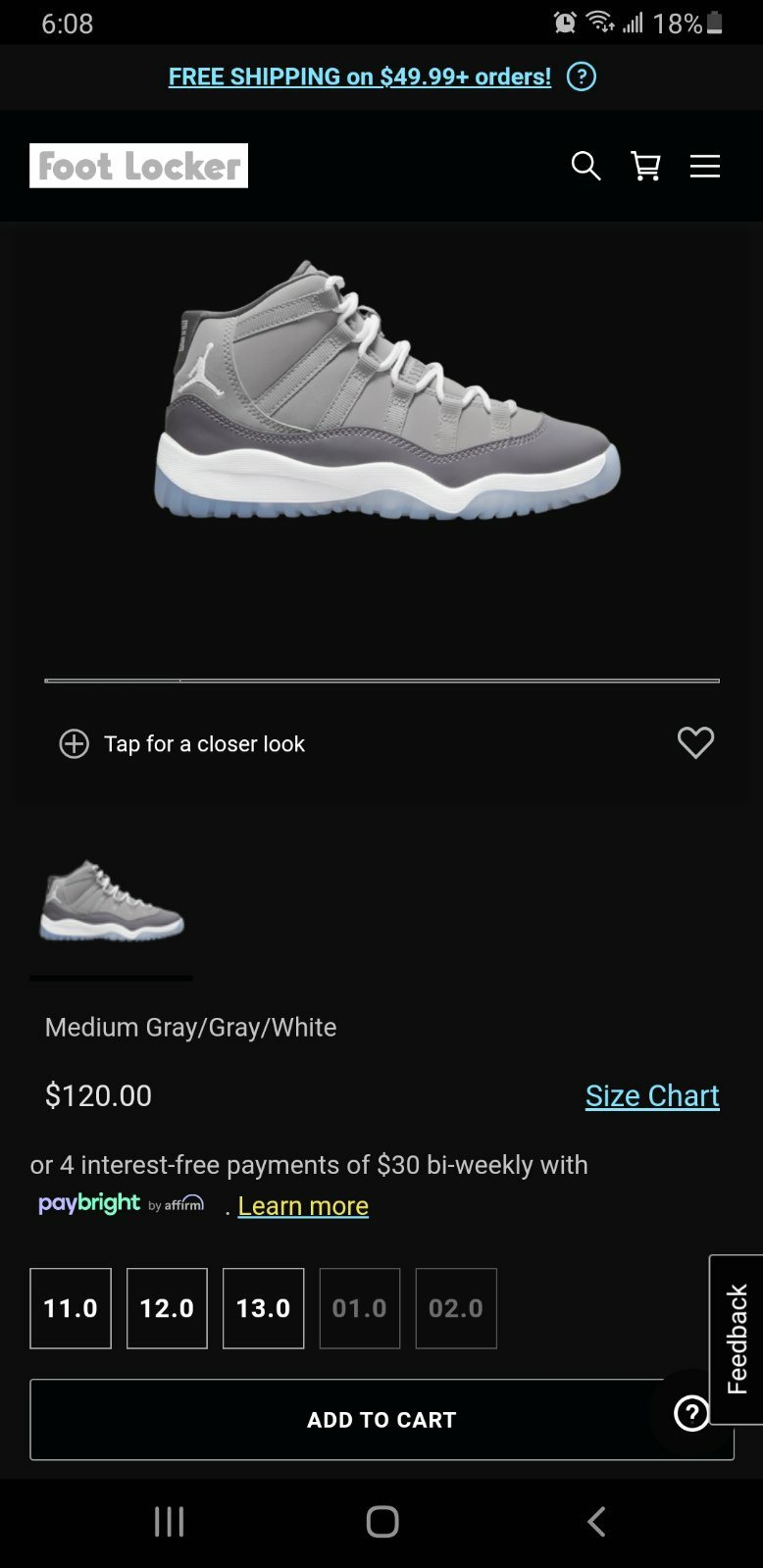Tap for a closer look at shoe

pos(182,743)
